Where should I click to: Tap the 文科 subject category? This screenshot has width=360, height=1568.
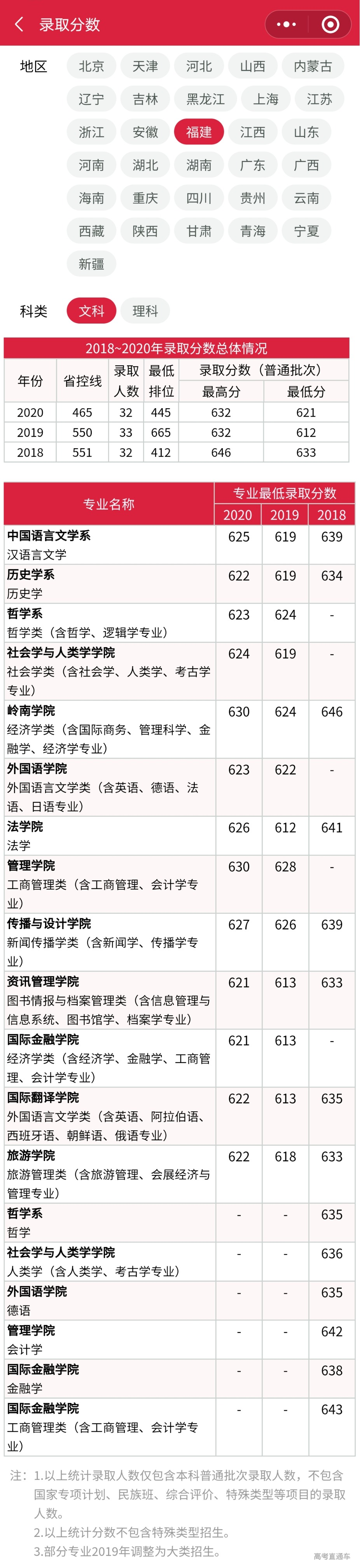(x=91, y=310)
